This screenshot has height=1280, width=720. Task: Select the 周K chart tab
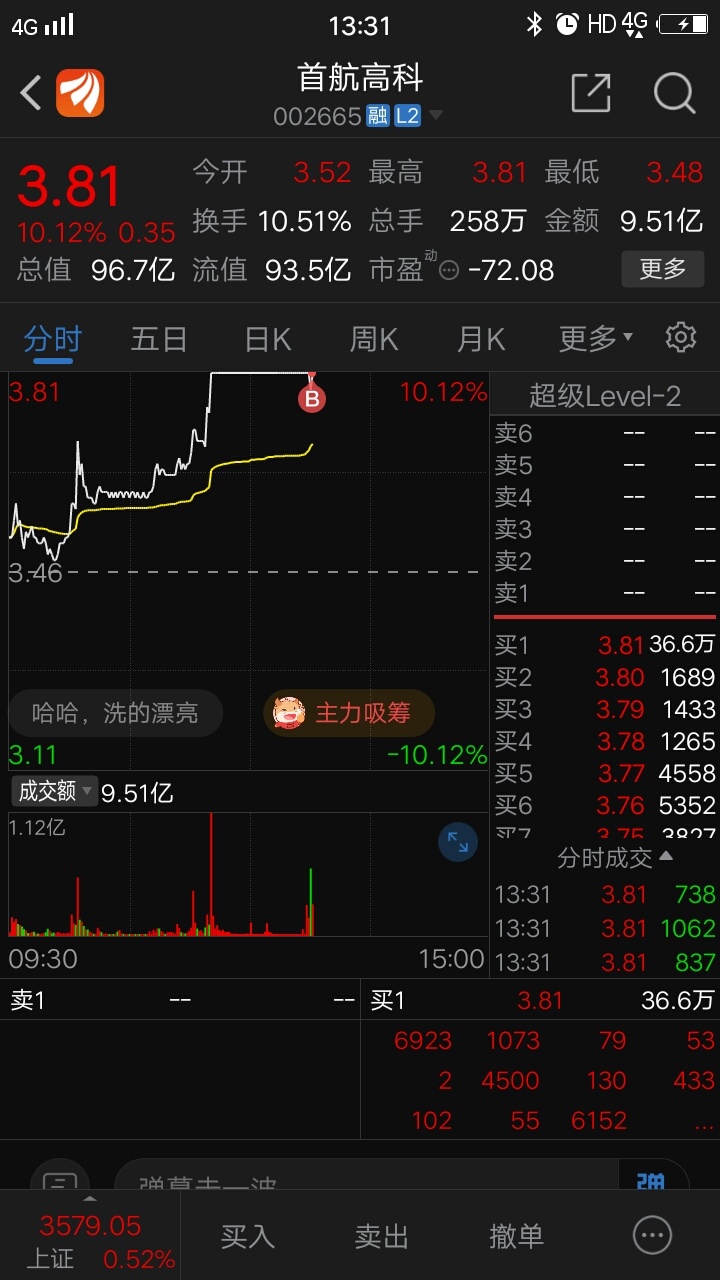tap(373, 339)
